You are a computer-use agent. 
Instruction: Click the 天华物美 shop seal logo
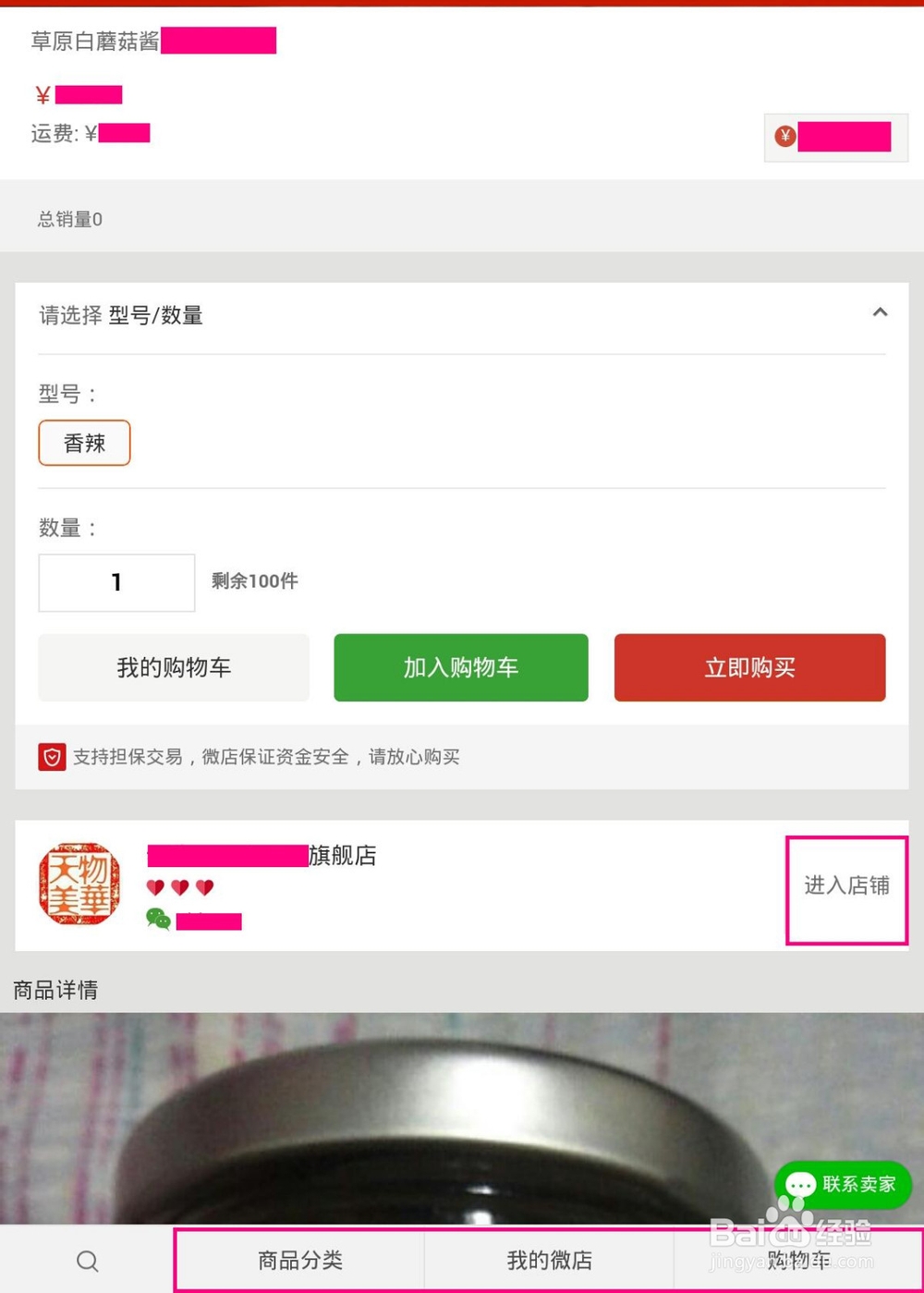pos(79,883)
